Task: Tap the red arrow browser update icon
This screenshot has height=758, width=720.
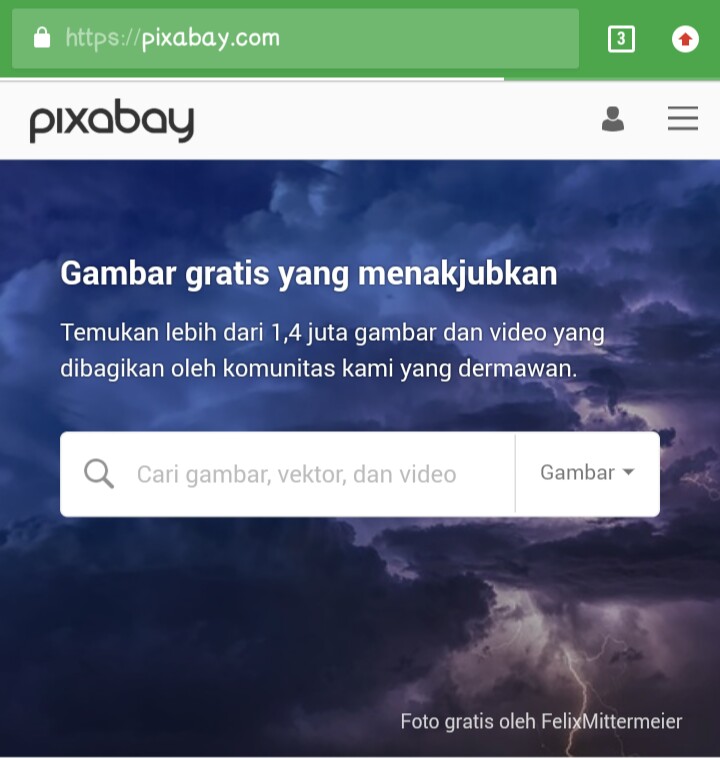Action: [x=685, y=39]
